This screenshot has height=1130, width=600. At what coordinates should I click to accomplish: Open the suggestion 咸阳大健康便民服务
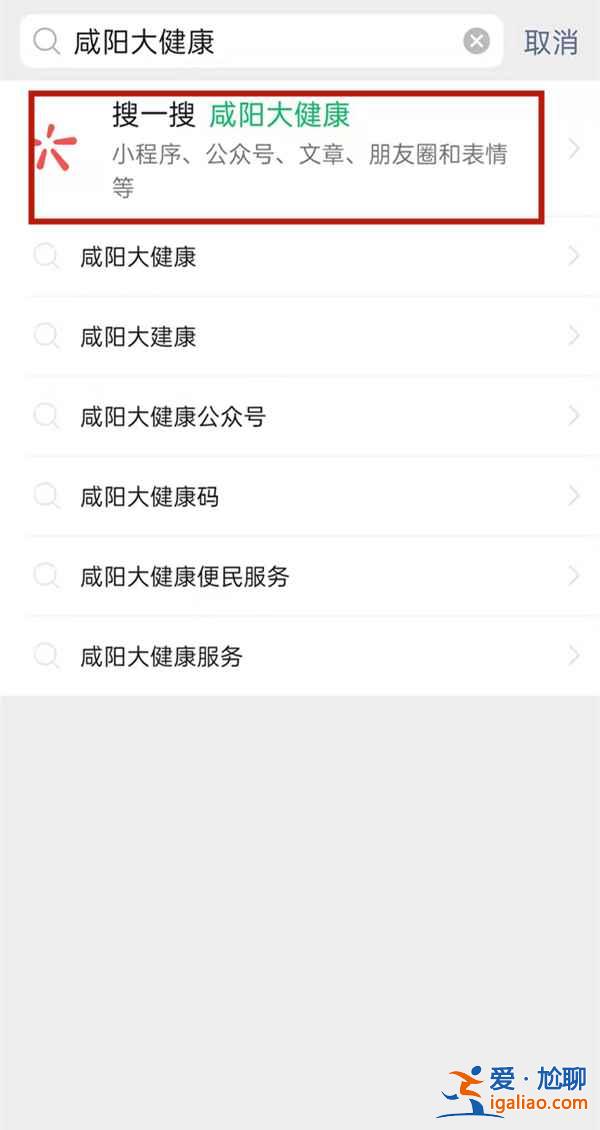click(300, 577)
